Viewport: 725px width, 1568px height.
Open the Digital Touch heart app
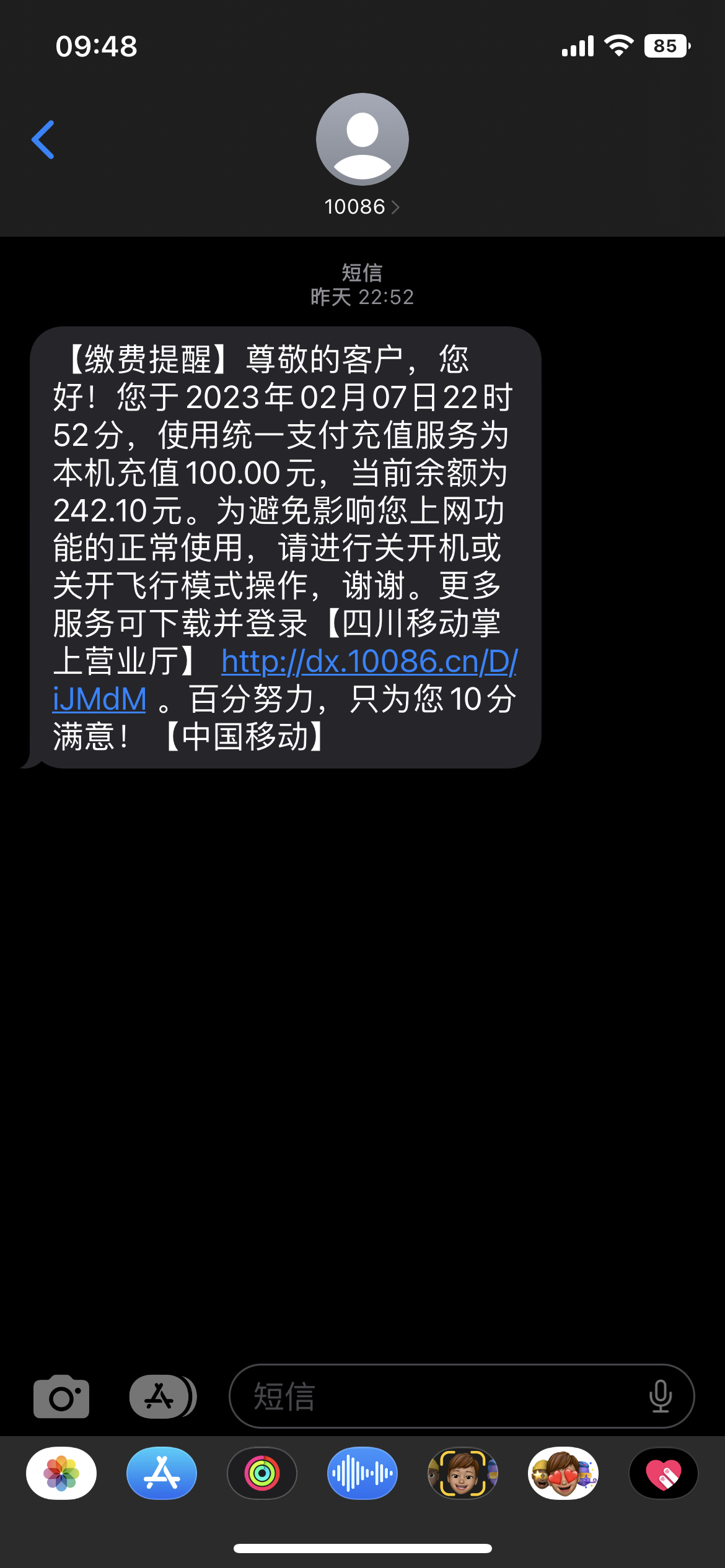click(x=664, y=1473)
